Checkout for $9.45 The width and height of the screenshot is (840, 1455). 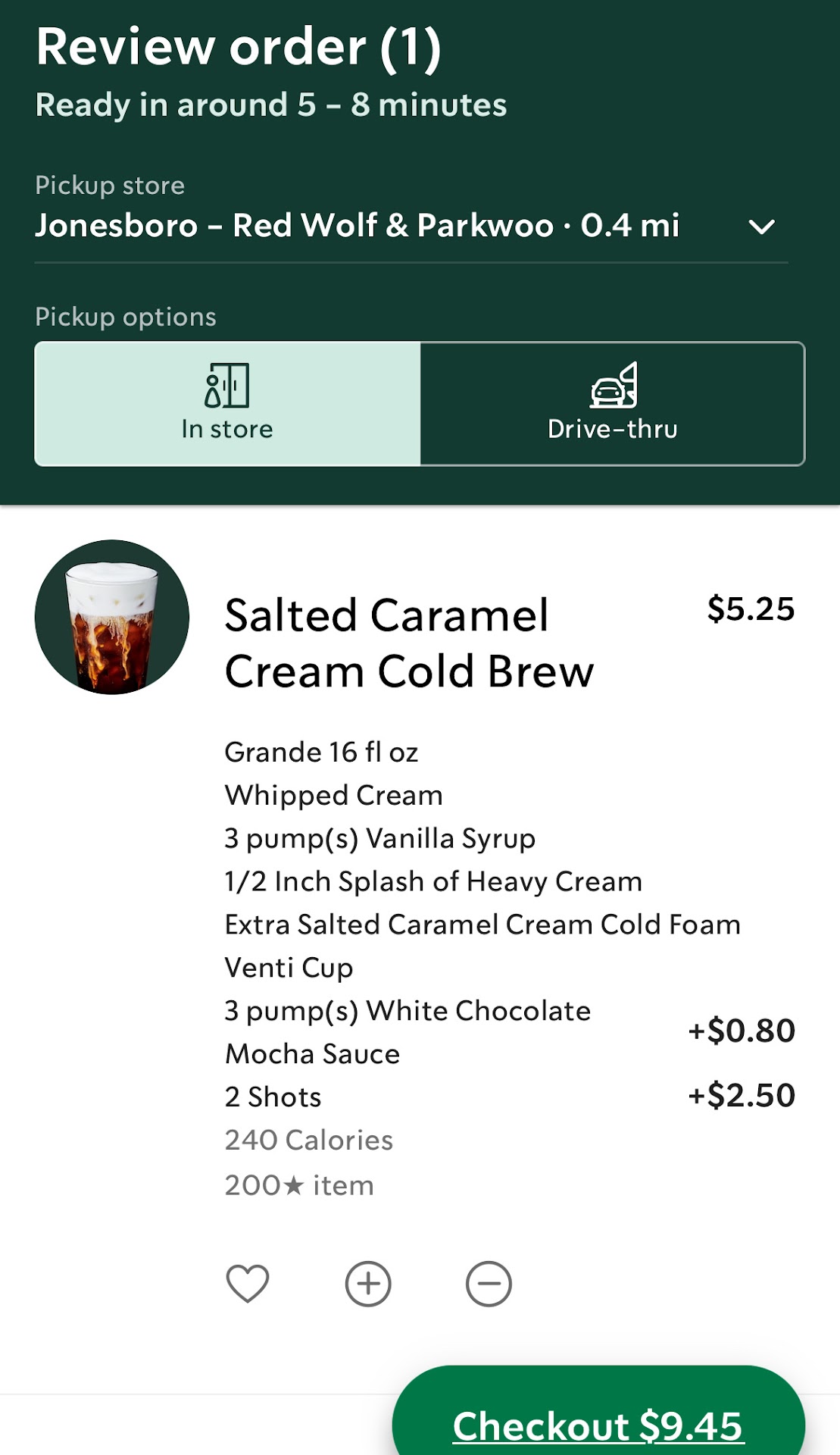[x=598, y=1423]
